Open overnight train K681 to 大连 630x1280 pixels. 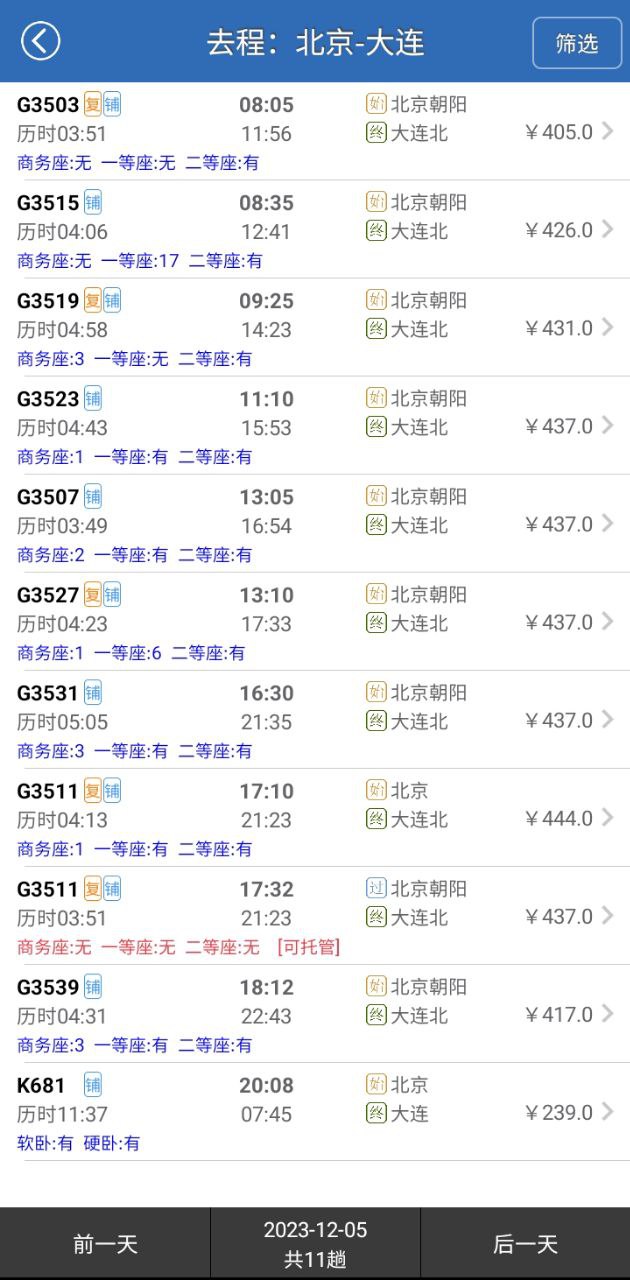[315, 1112]
